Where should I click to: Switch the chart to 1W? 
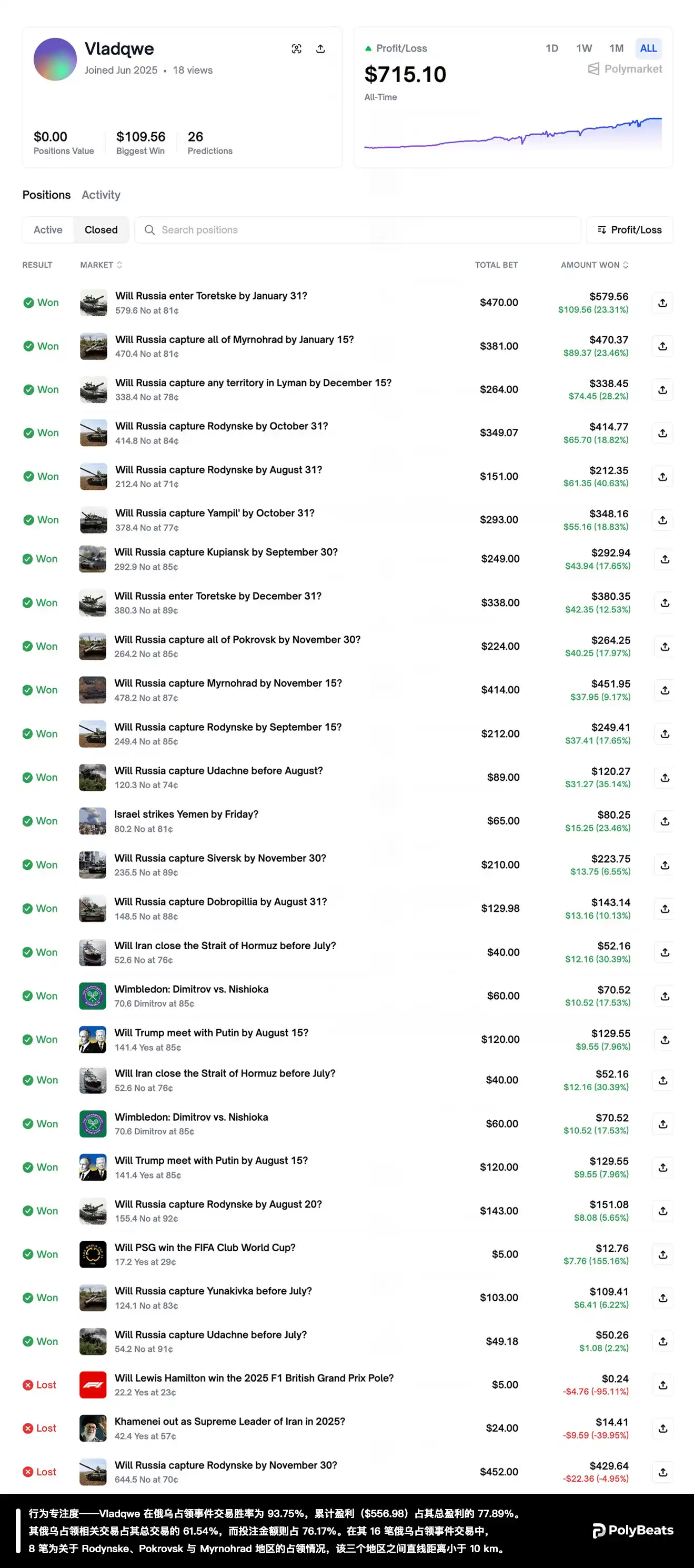584,48
